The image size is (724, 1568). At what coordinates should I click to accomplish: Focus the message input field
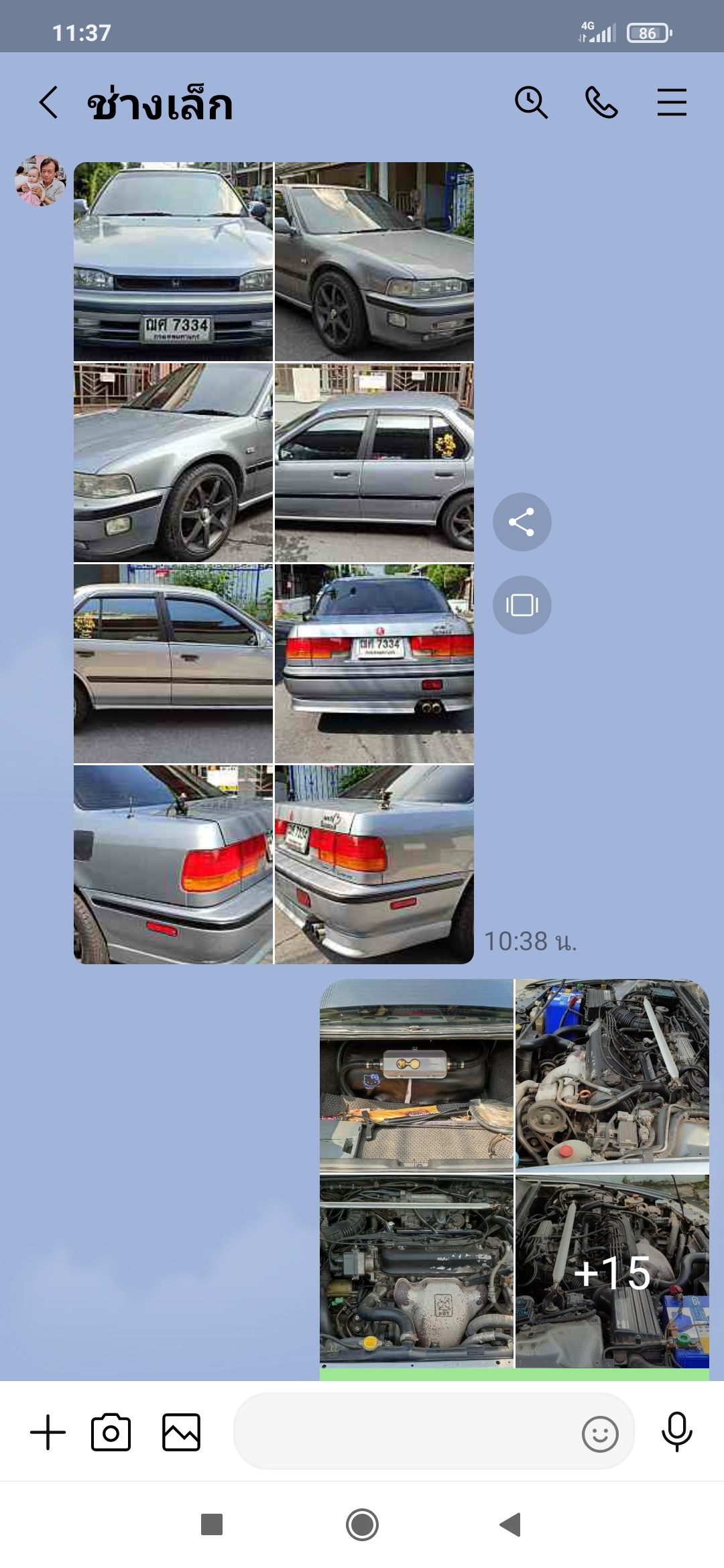402,1432
